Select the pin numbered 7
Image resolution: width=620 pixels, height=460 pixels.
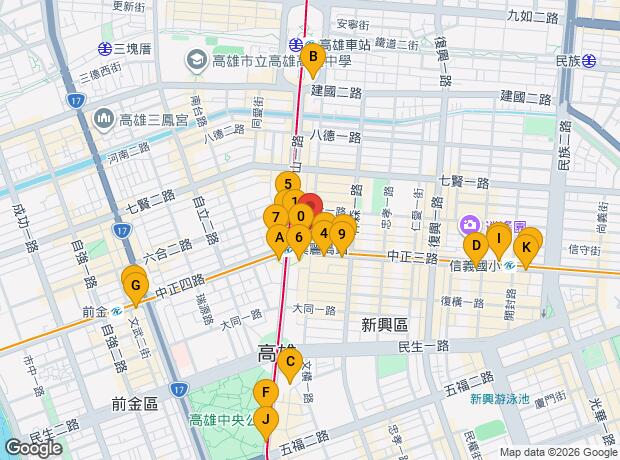coord(275,217)
